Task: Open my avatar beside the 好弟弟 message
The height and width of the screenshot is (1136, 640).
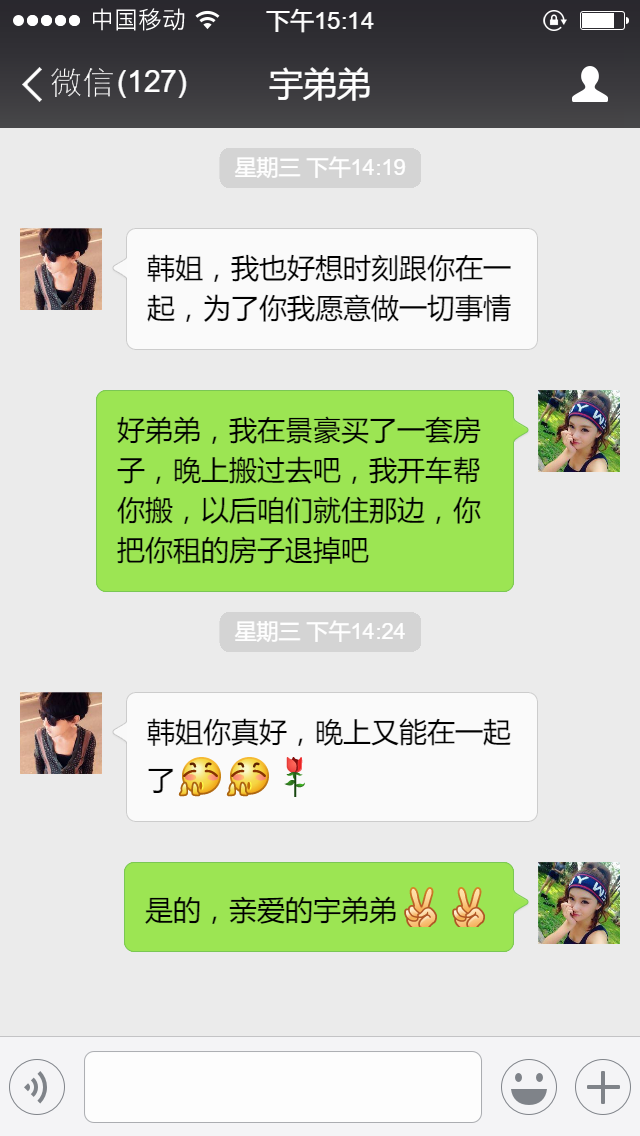Action: coord(579,431)
